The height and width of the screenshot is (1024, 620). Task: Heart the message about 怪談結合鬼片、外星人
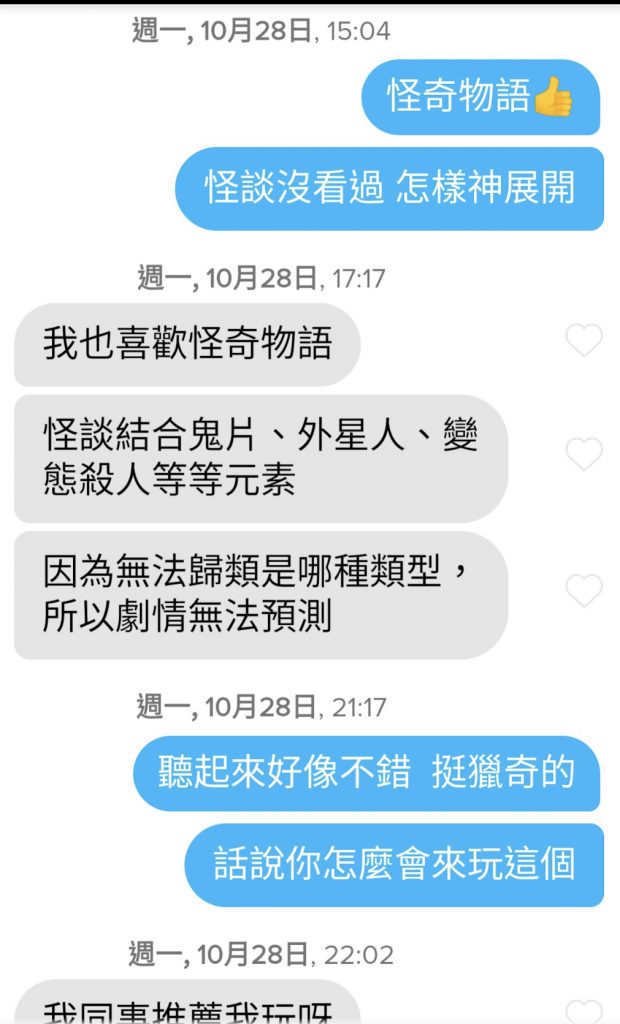click(x=584, y=455)
